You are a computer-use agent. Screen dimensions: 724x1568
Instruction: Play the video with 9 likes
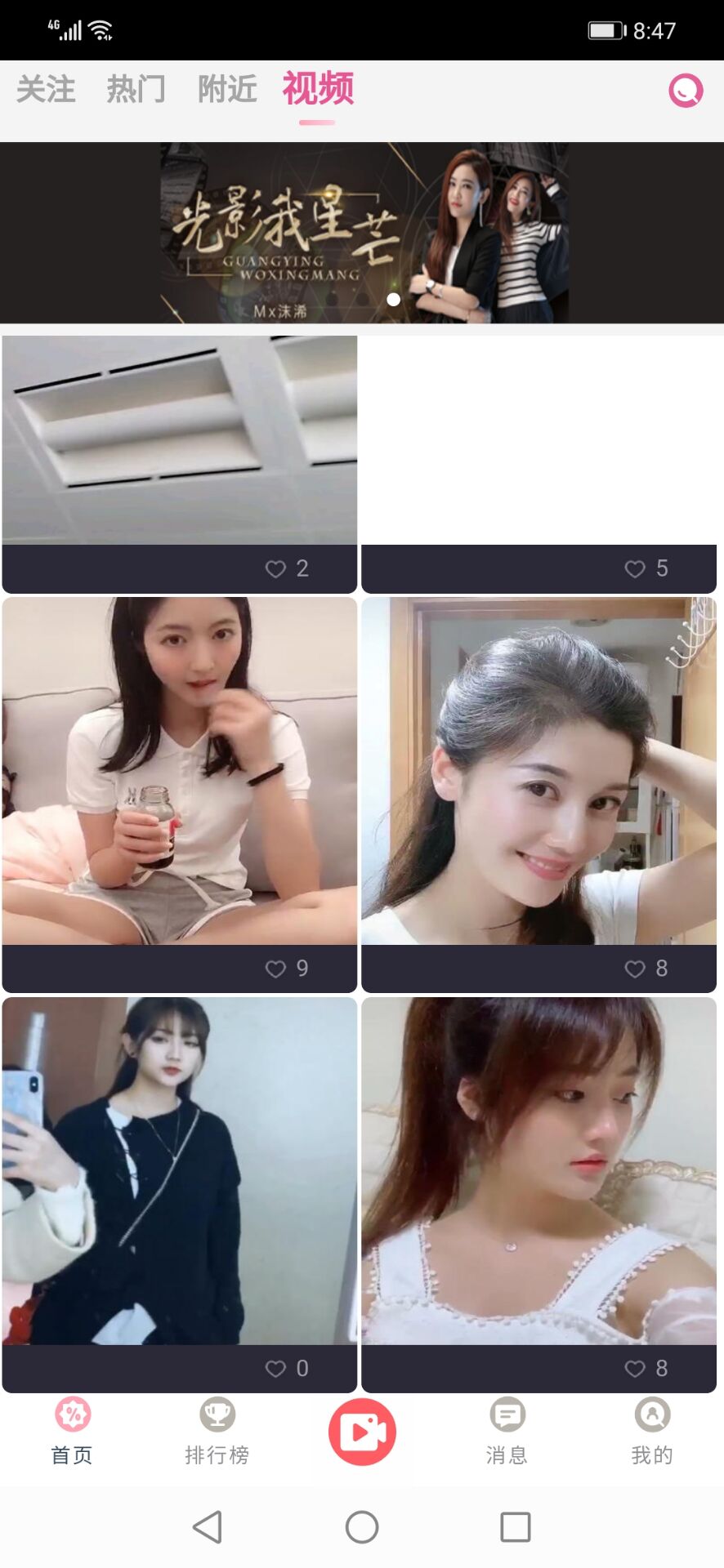pyautogui.click(x=180, y=771)
